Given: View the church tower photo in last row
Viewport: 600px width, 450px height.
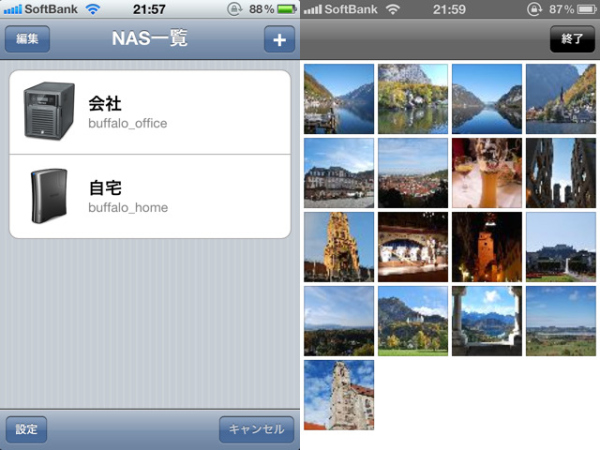Looking at the screenshot, I should click(x=339, y=394).
